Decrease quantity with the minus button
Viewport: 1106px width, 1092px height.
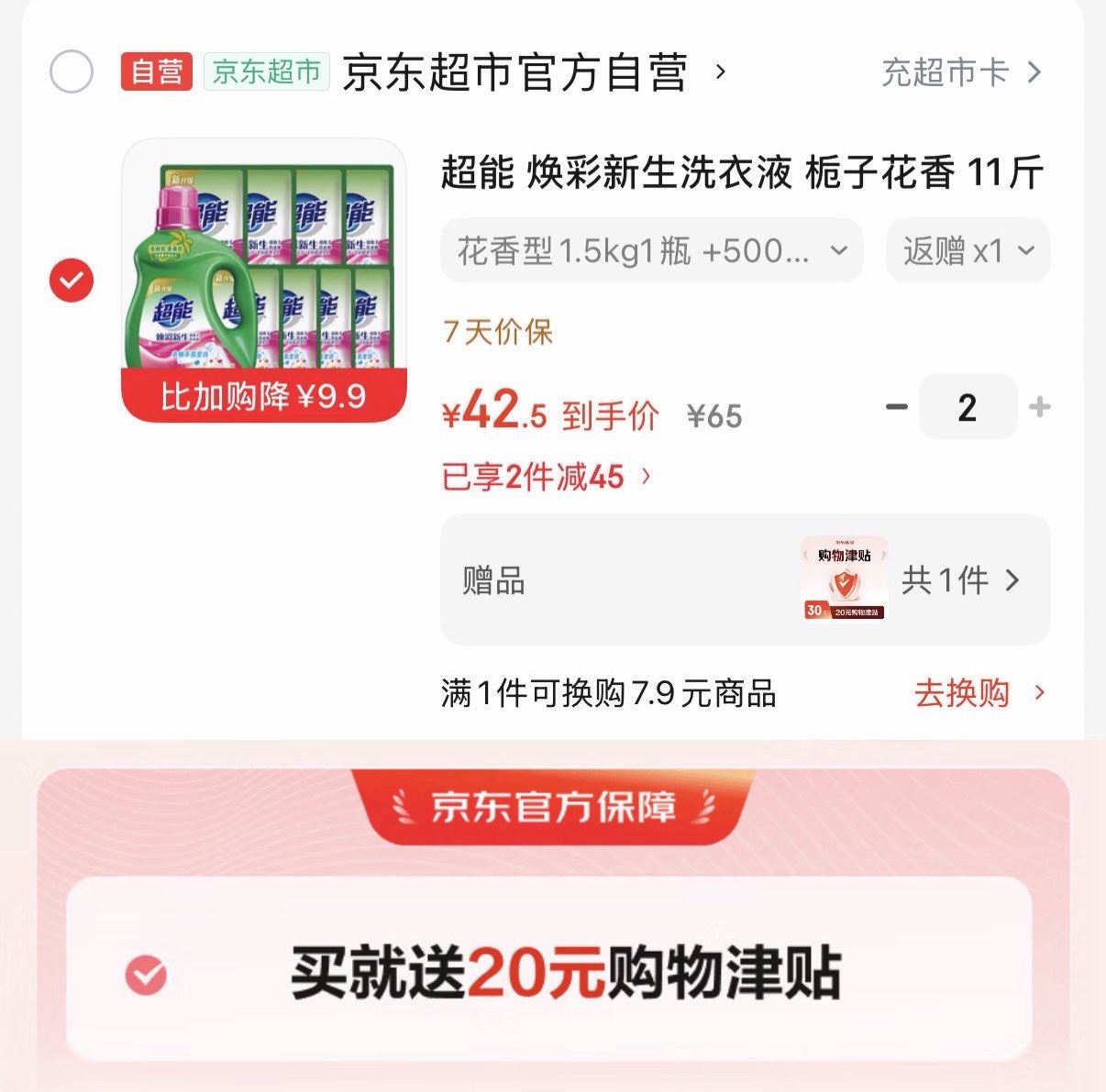click(x=896, y=407)
